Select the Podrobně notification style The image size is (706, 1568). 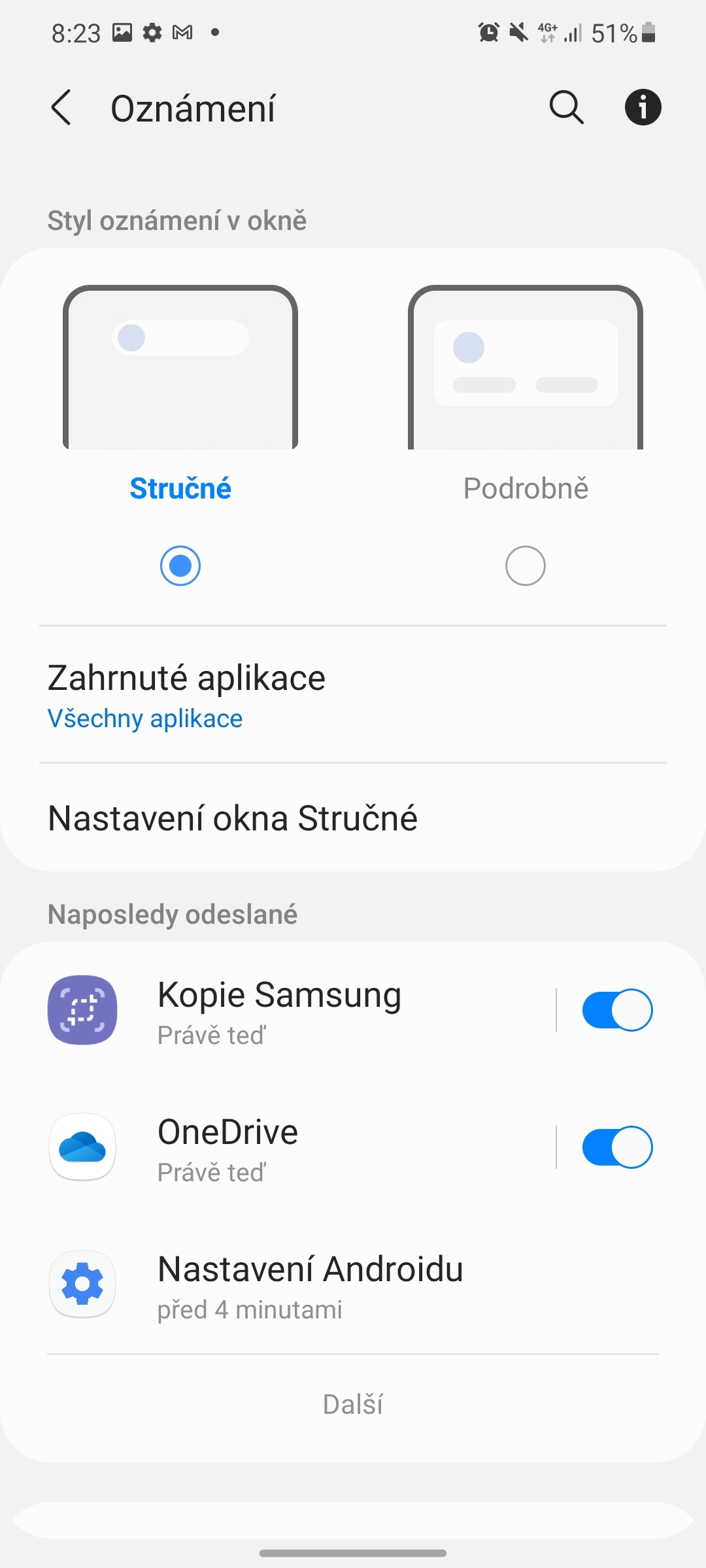tap(525, 565)
